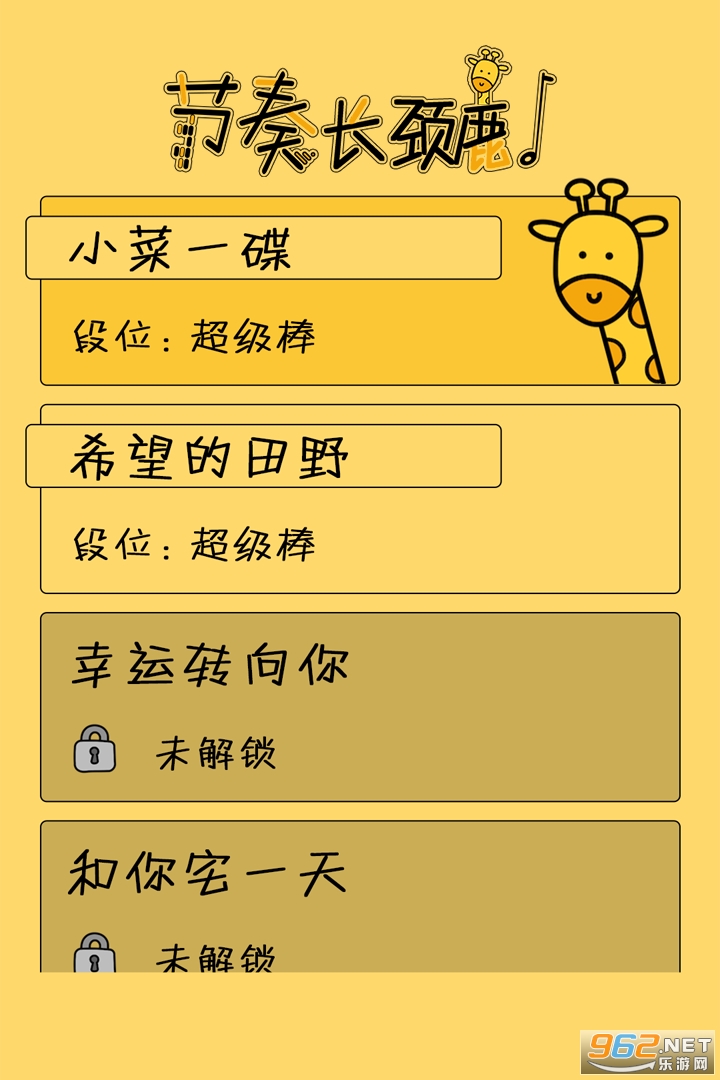Click the 段位: 超级棒 rank on 希望的田野
This screenshot has width=720, height=1080.
[x=195, y=545]
